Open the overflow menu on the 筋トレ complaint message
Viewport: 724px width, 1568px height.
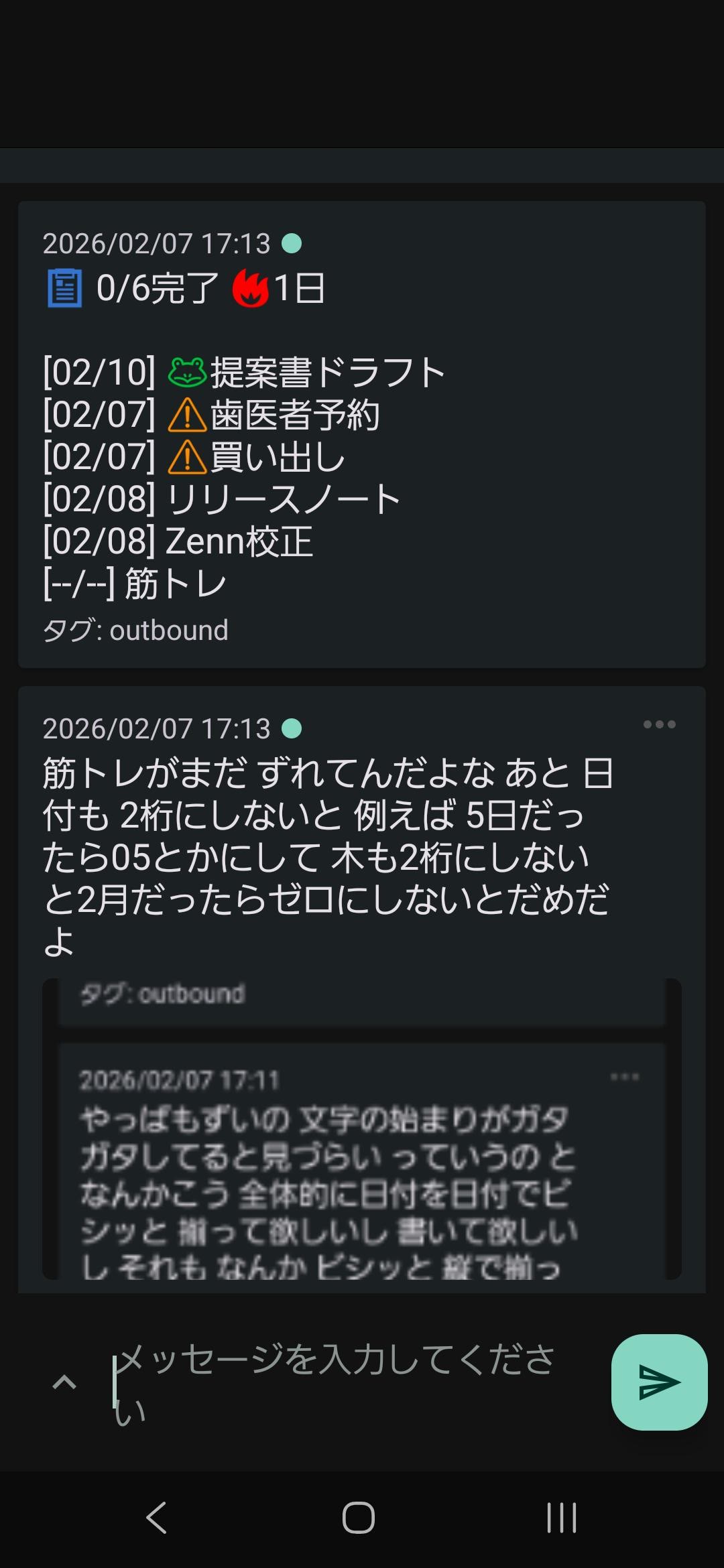coord(660,724)
